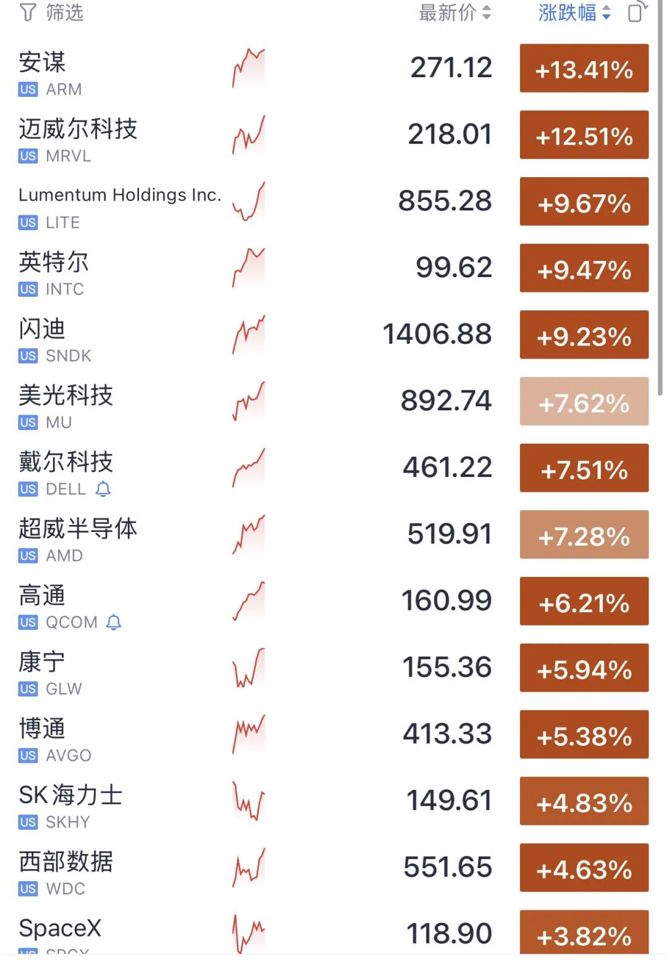Open the 安谋 ARM stock row
The width and height of the screenshot is (667, 962).
pyautogui.click(x=333, y=68)
